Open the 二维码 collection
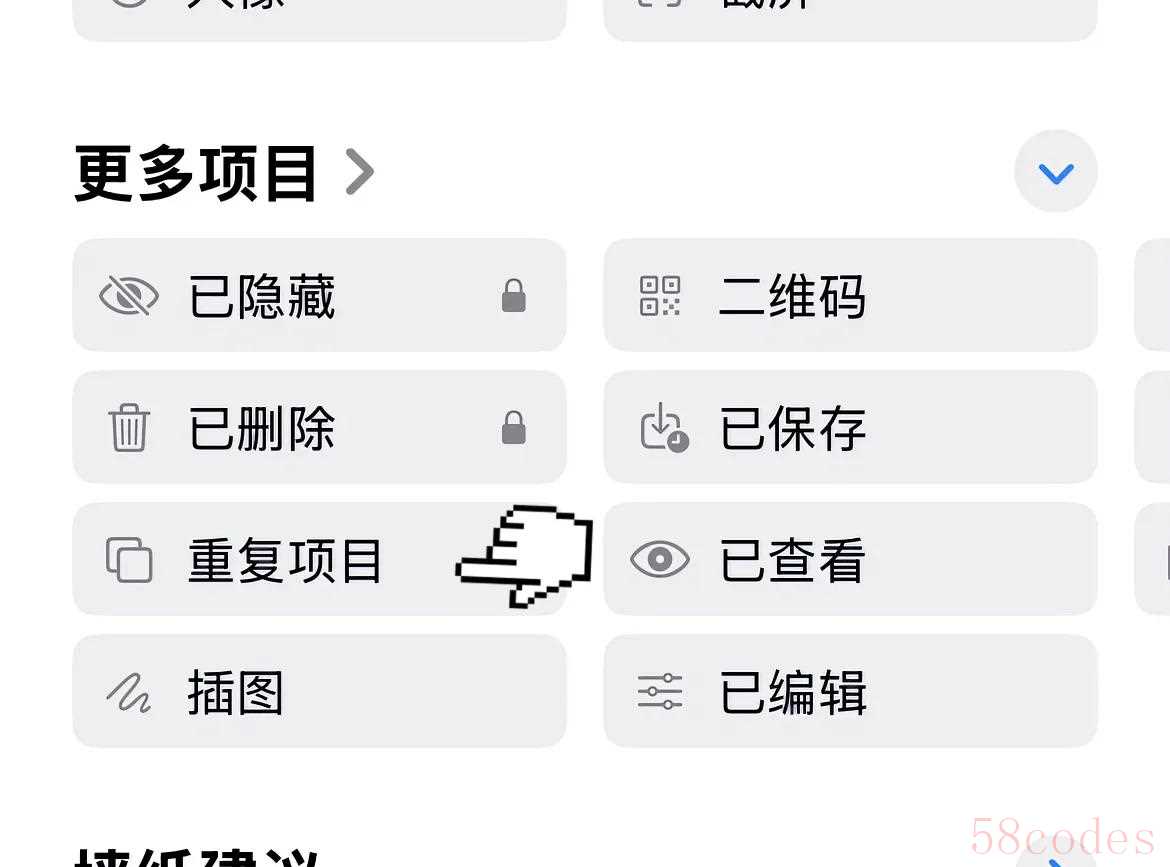The height and width of the screenshot is (867, 1170). [849, 296]
